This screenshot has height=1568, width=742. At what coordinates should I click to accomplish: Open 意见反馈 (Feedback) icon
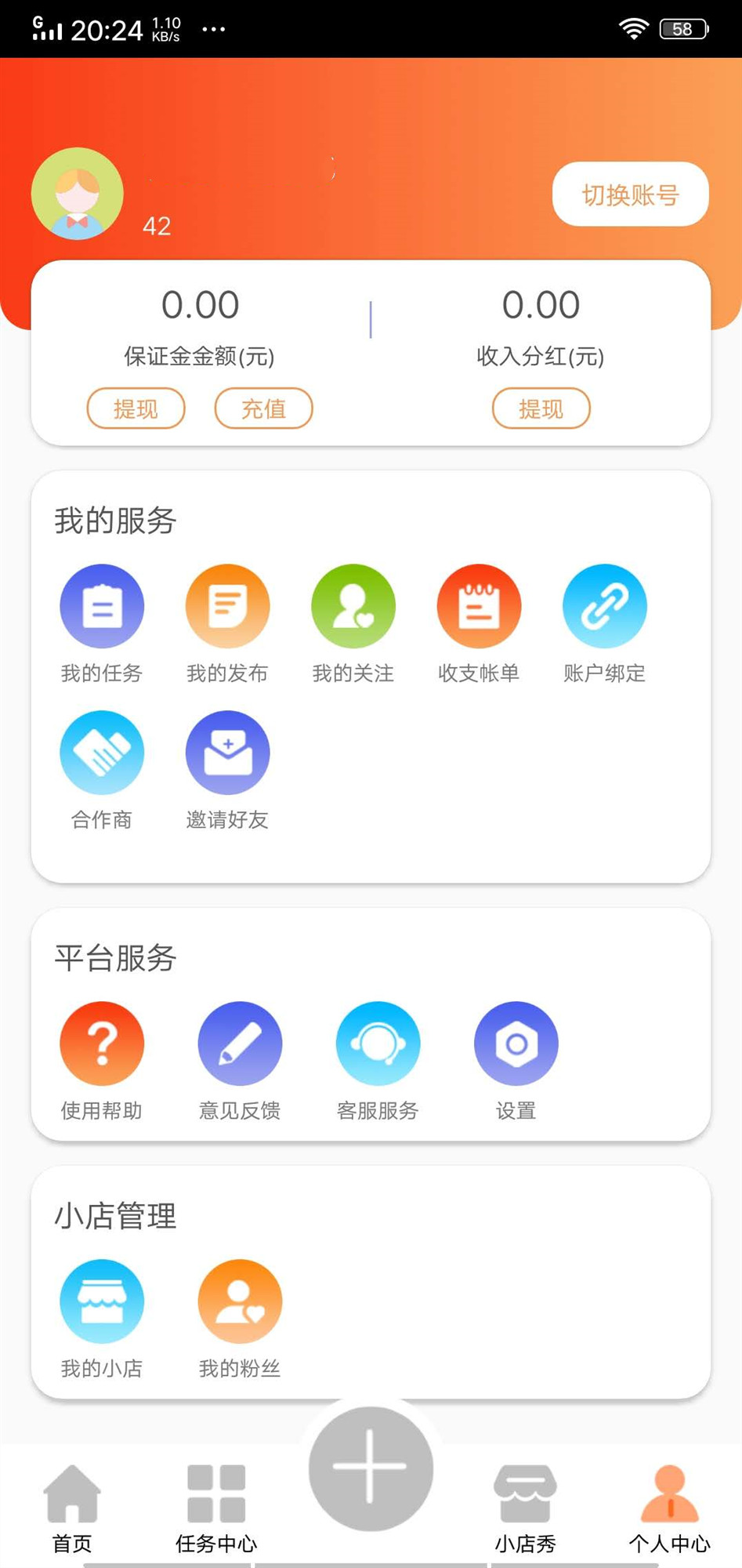tap(240, 1043)
